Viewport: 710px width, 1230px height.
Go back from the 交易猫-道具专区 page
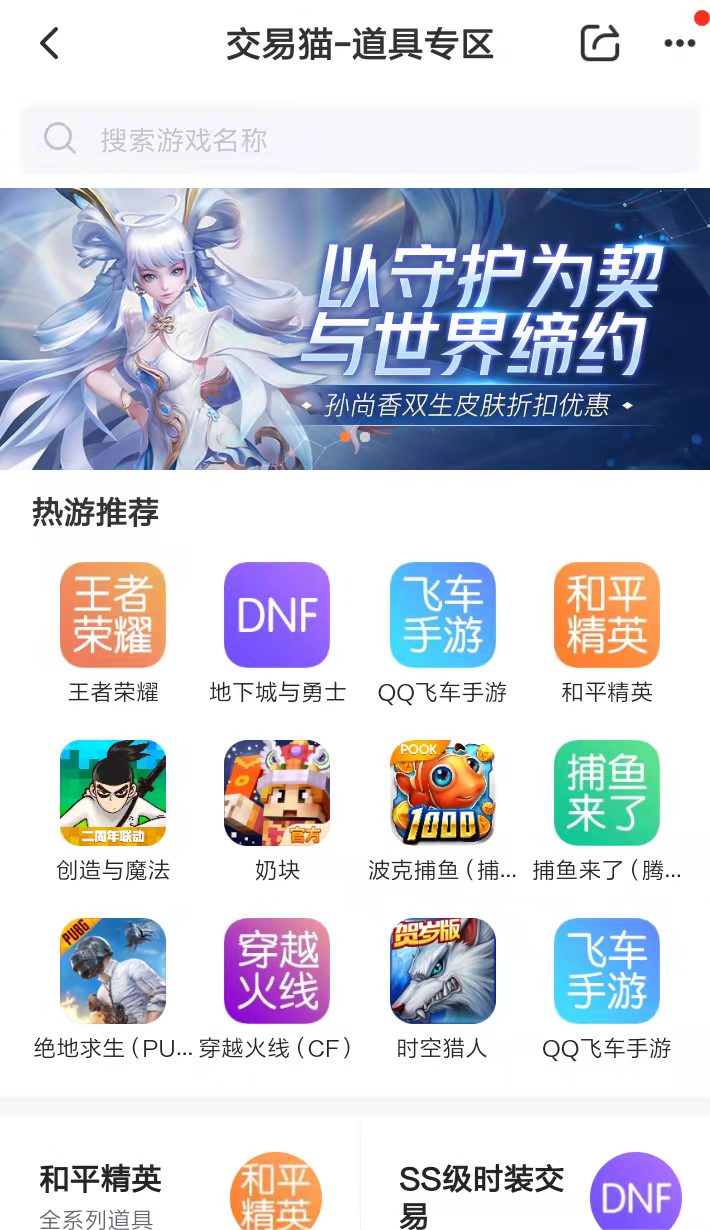[50, 44]
